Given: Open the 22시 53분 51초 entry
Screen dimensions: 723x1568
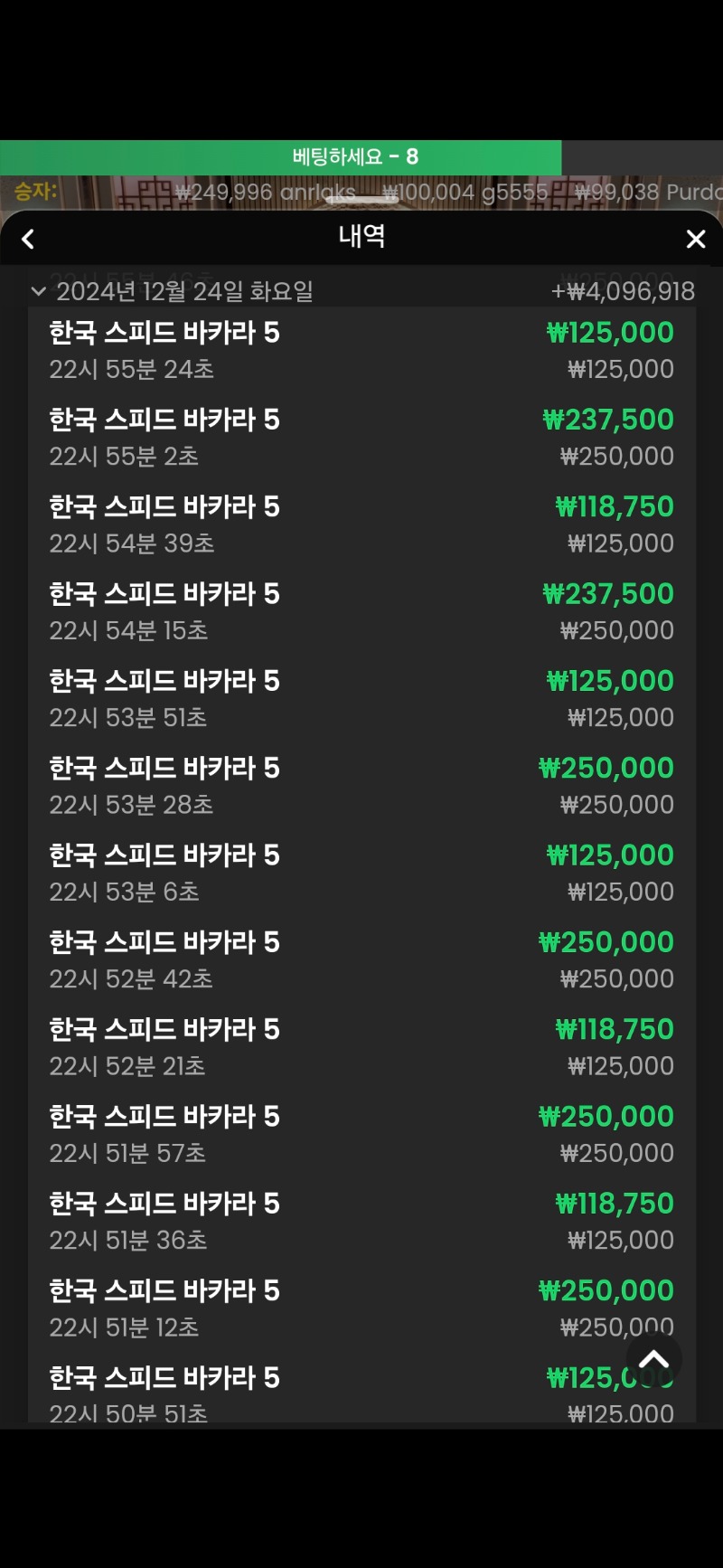Looking at the screenshot, I should coord(361,698).
